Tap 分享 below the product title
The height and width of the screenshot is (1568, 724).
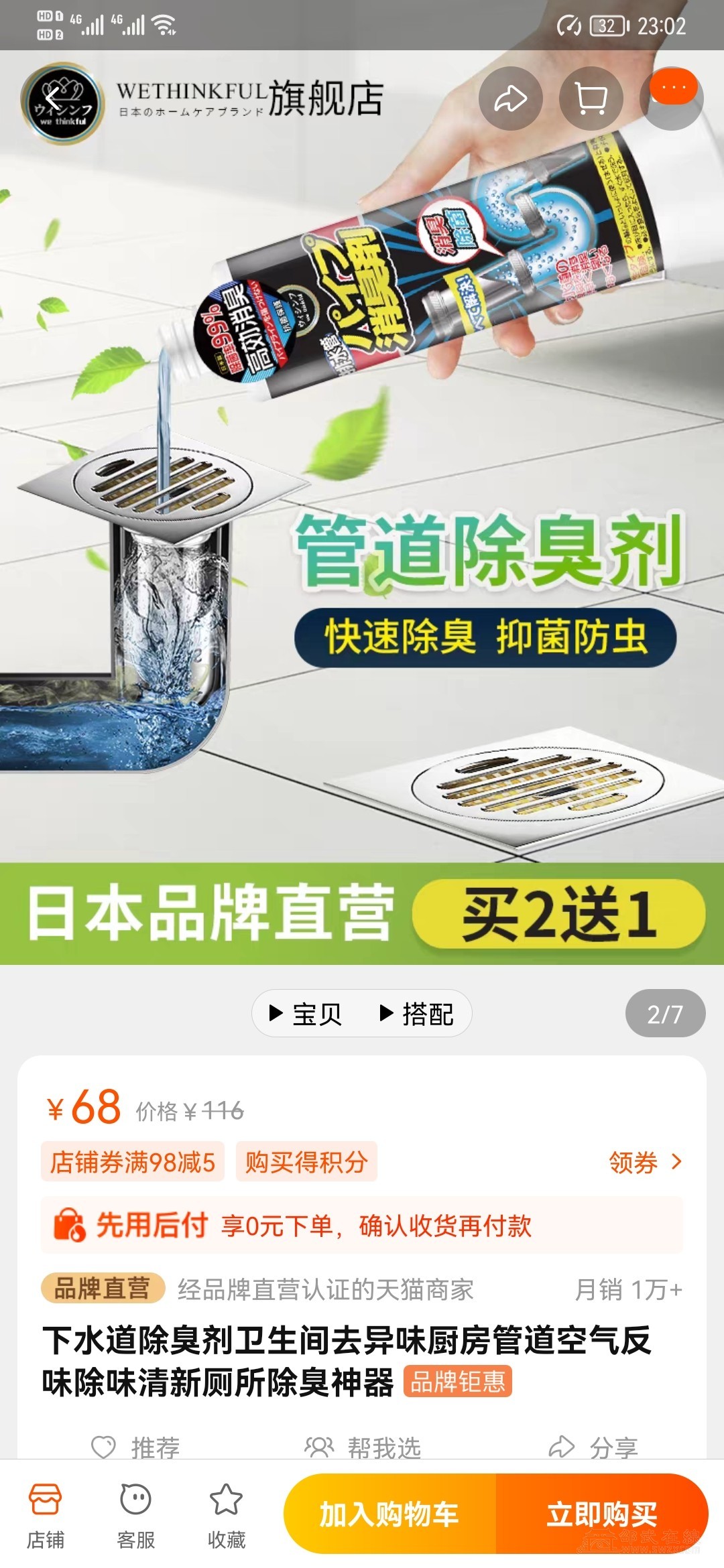pos(593,1447)
